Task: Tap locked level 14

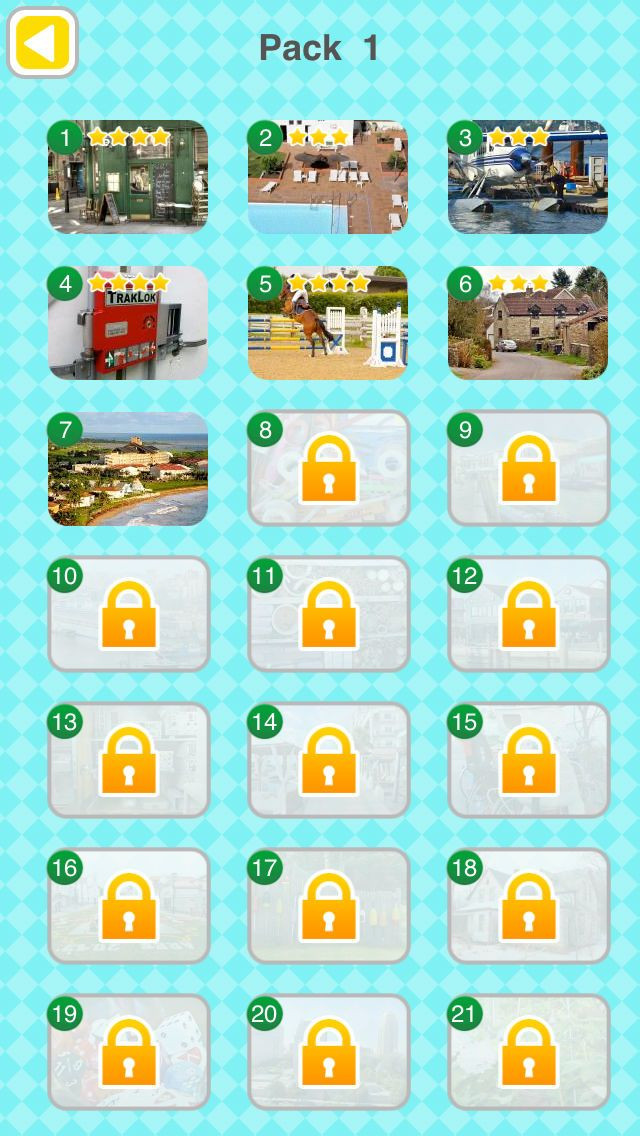Action: 328,760
